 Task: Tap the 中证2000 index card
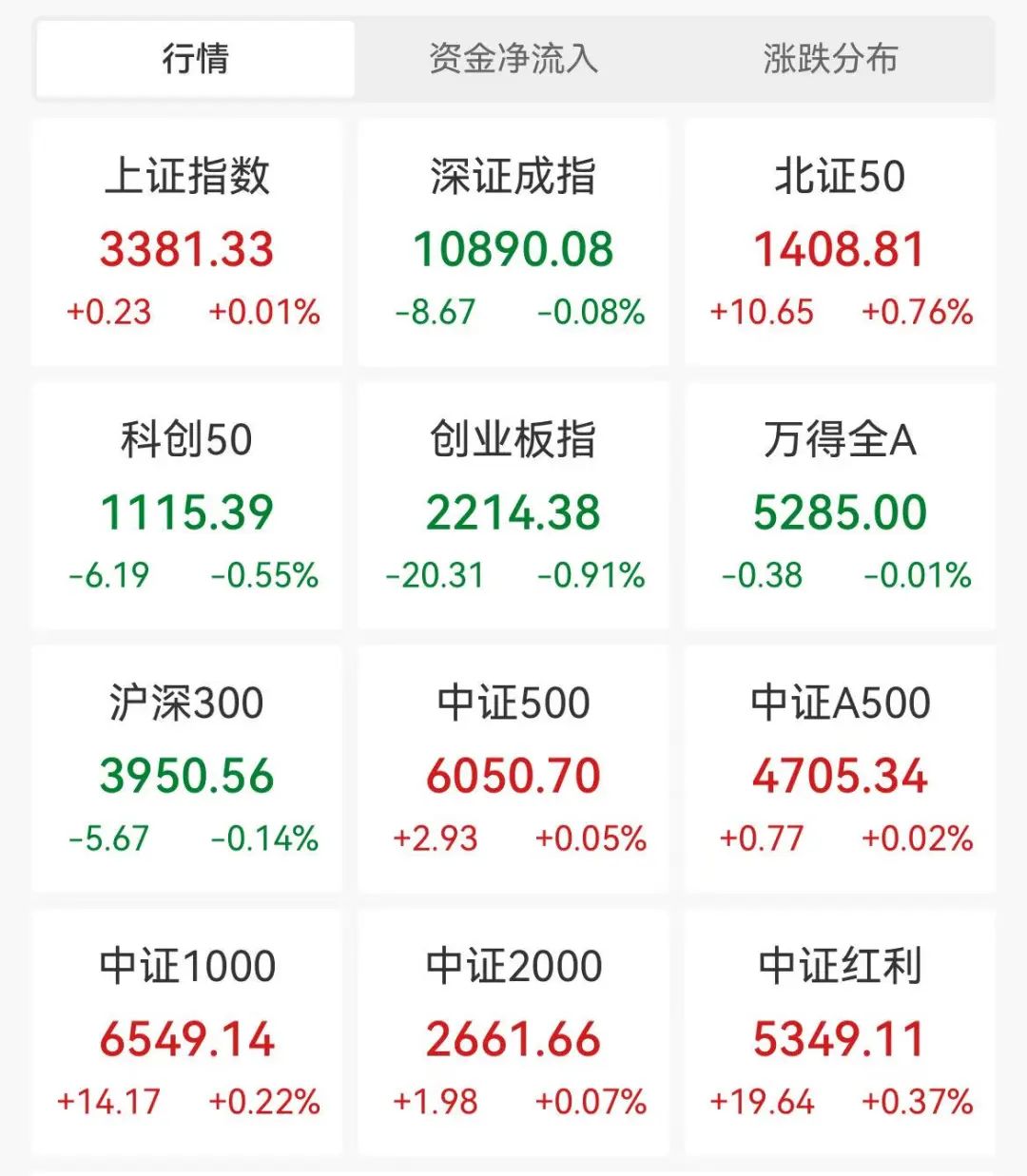(x=513, y=1033)
